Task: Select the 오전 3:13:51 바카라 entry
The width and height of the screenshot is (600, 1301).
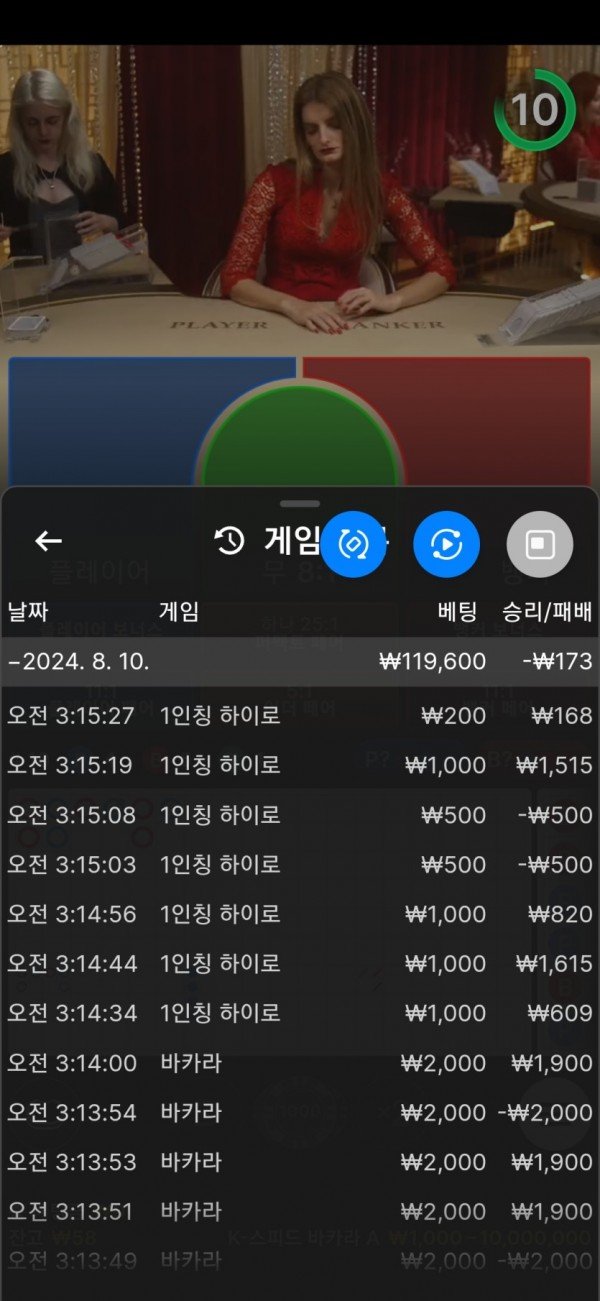Action: coord(300,1211)
